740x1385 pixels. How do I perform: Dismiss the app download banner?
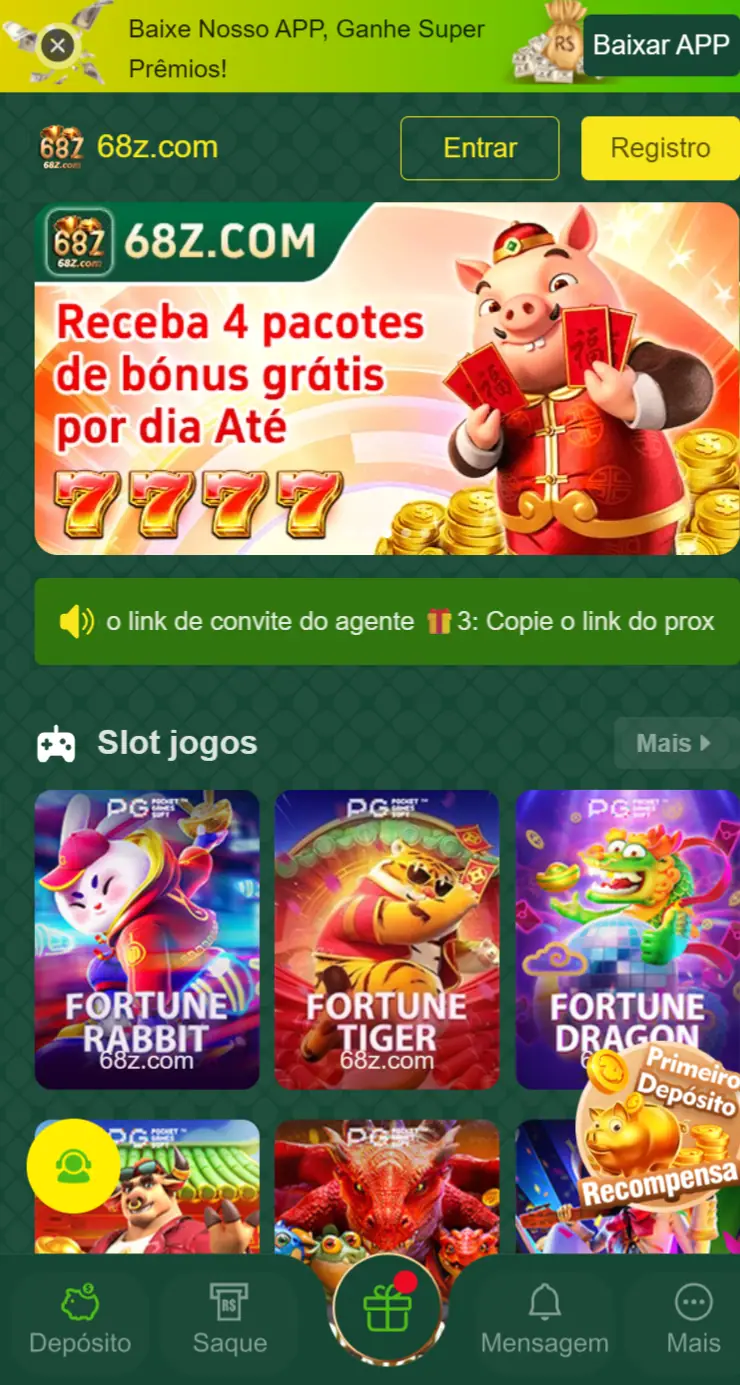[58, 45]
